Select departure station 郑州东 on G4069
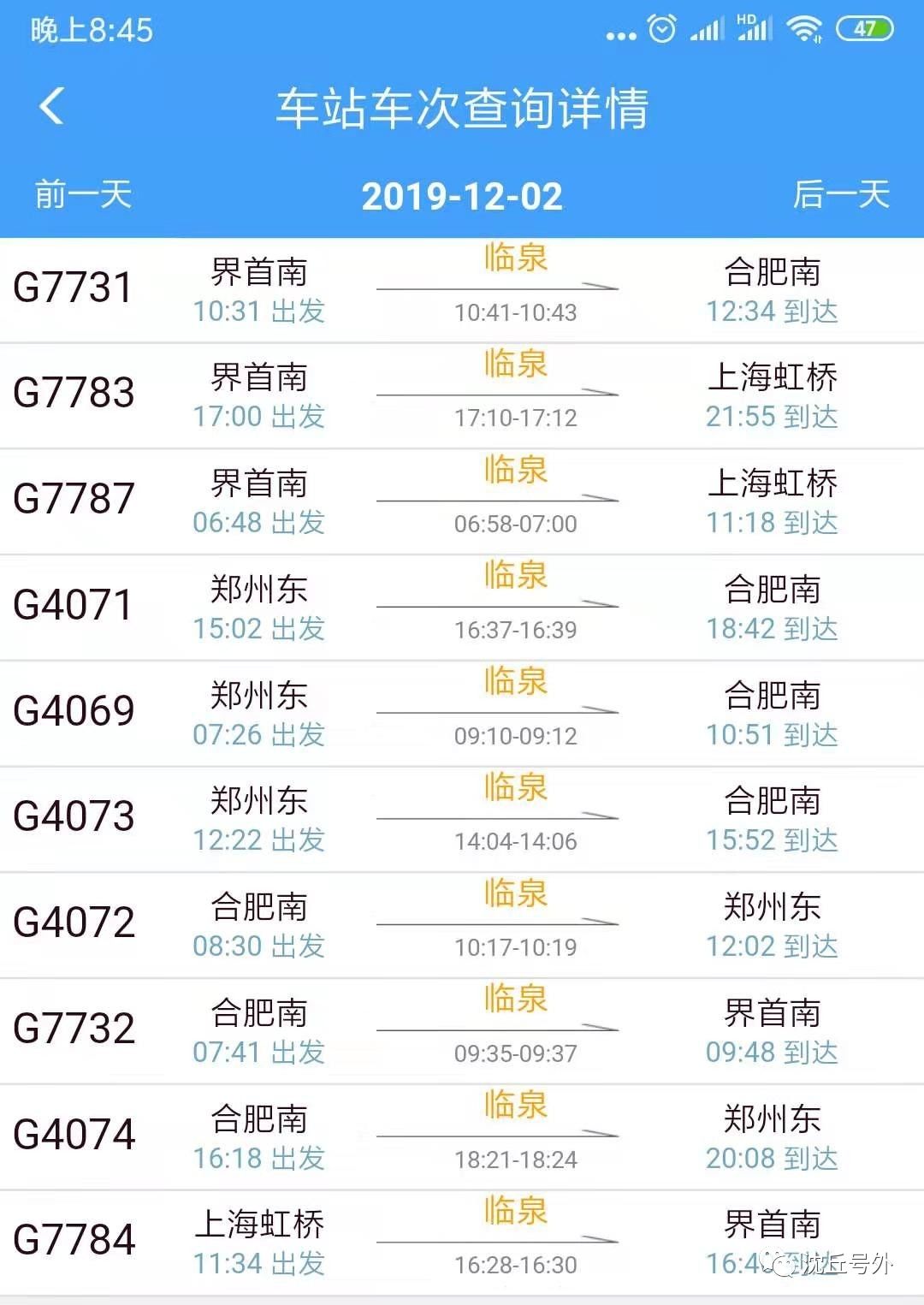 (x=258, y=696)
